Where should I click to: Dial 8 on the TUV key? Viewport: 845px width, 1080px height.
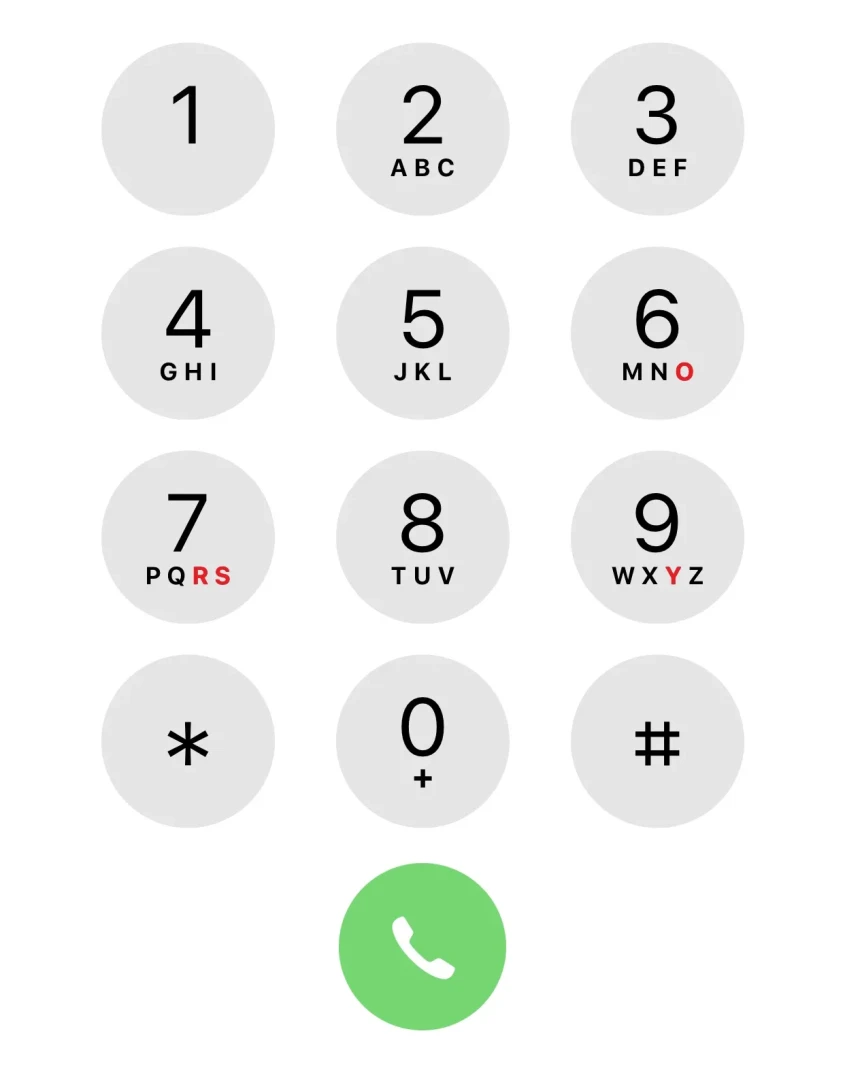point(422,537)
